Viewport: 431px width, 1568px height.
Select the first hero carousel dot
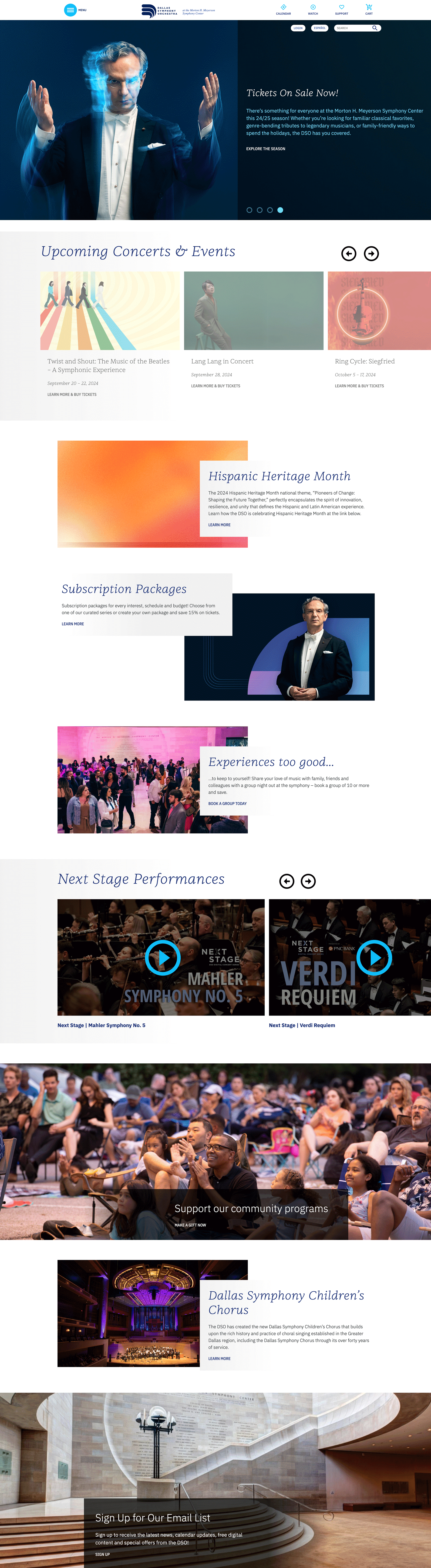(250, 210)
